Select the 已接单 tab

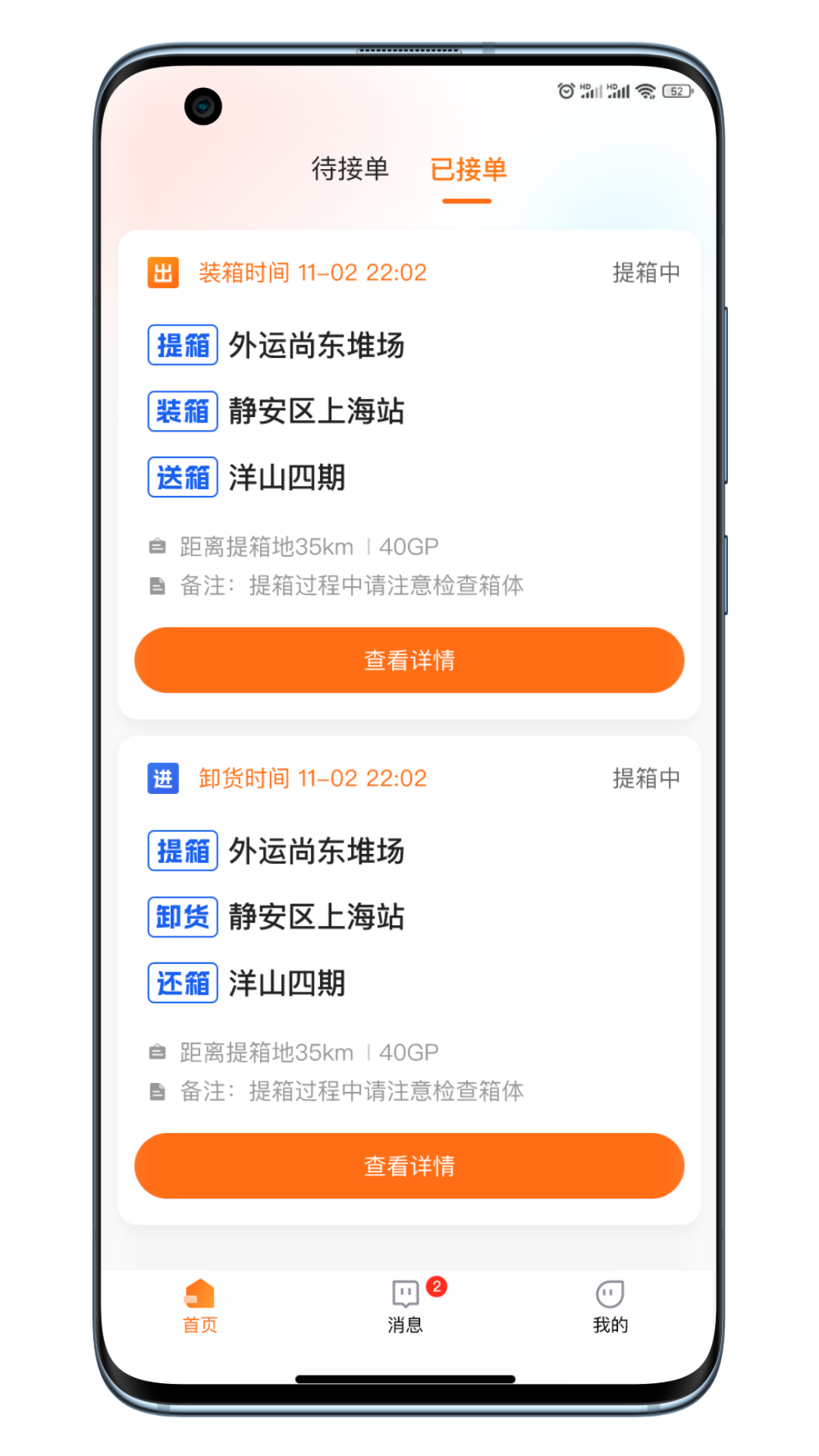coord(469,170)
